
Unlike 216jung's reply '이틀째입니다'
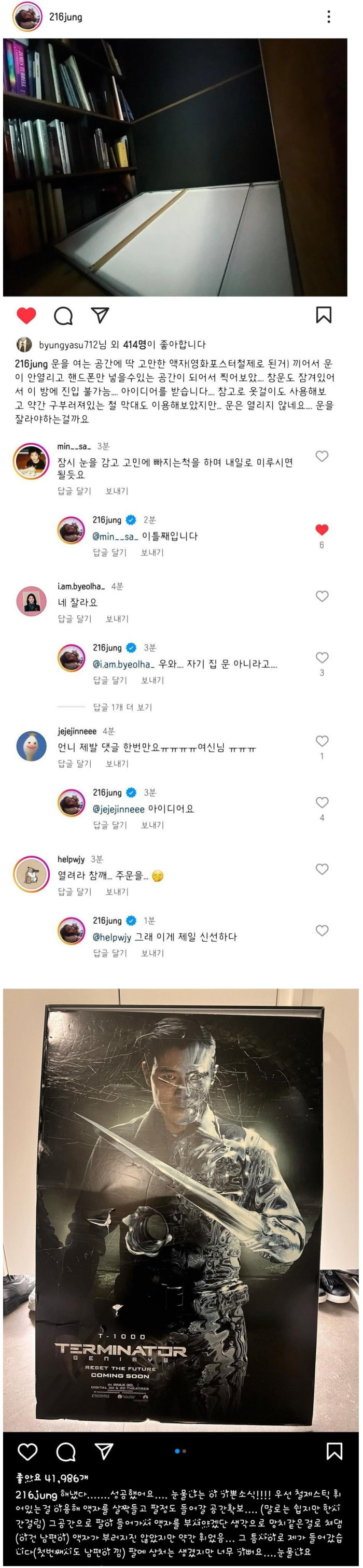click(322, 530)
